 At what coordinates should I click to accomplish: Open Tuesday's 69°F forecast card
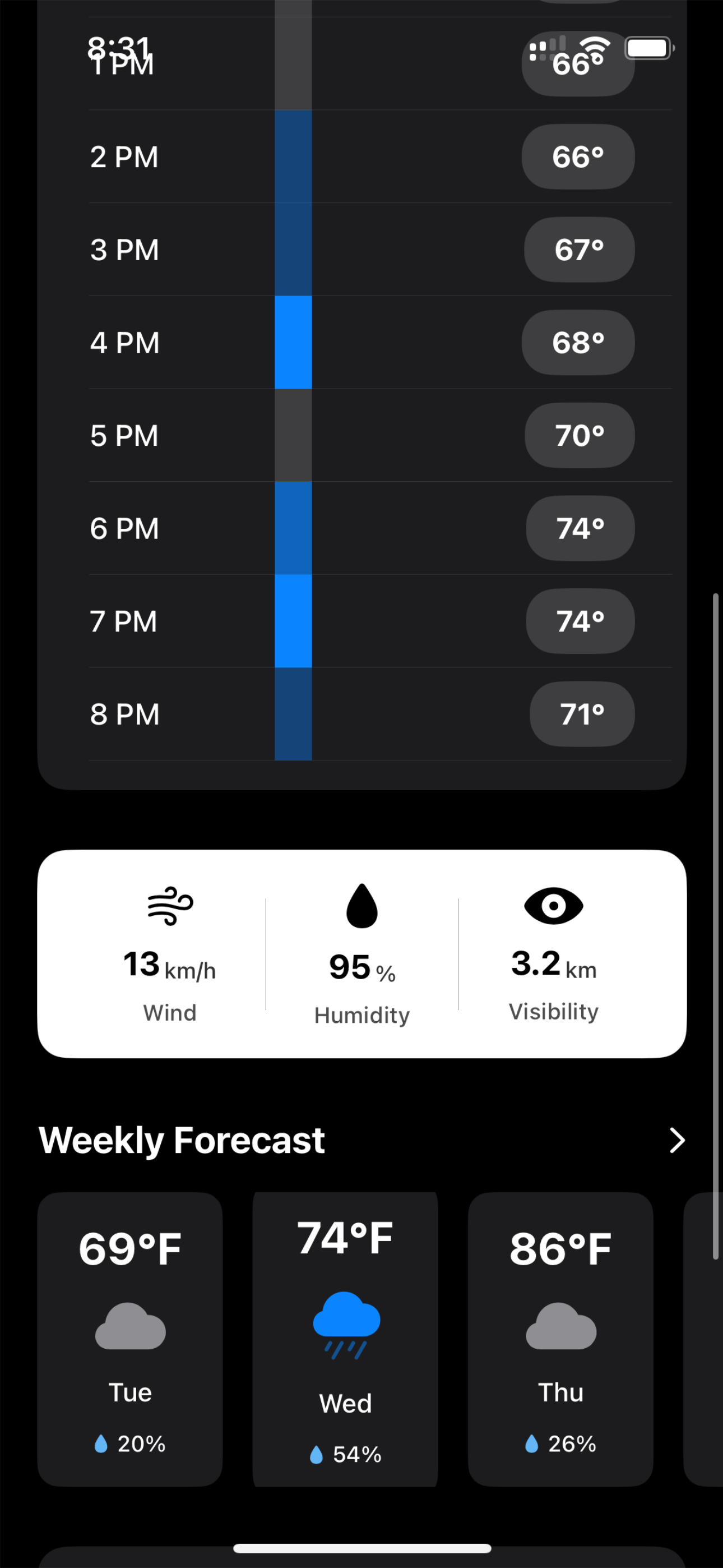(x=130, y=1339)
